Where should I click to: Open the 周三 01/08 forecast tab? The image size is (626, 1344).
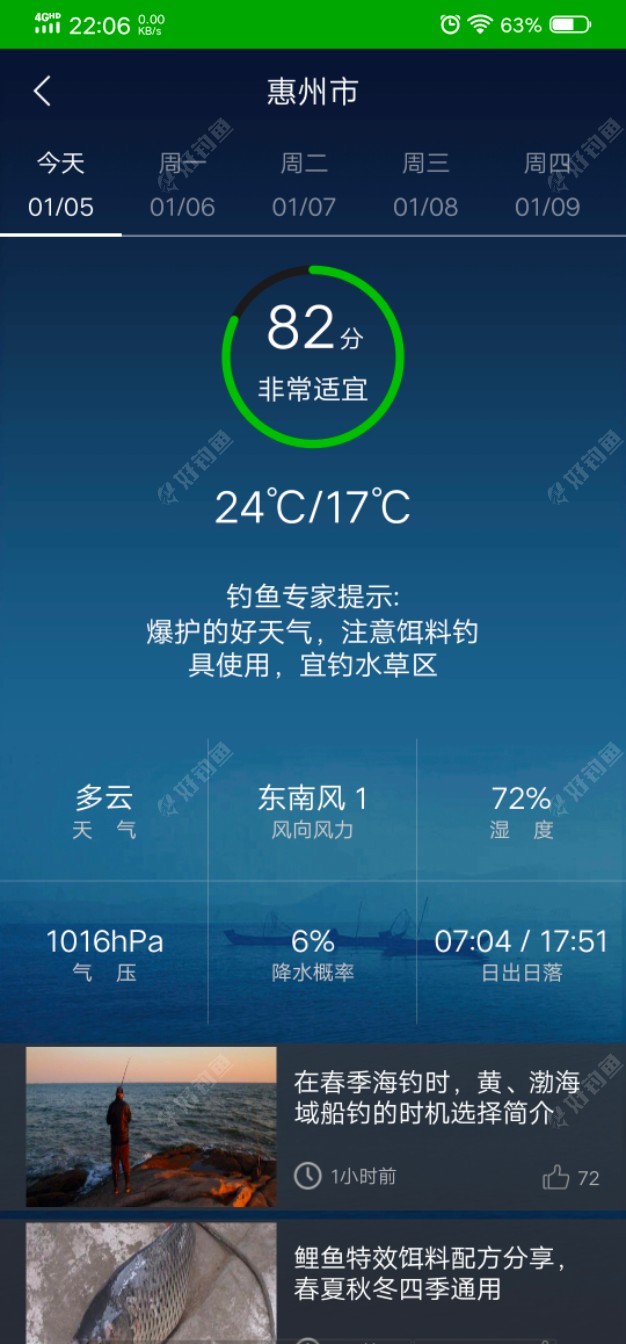(x=426, y=185)
